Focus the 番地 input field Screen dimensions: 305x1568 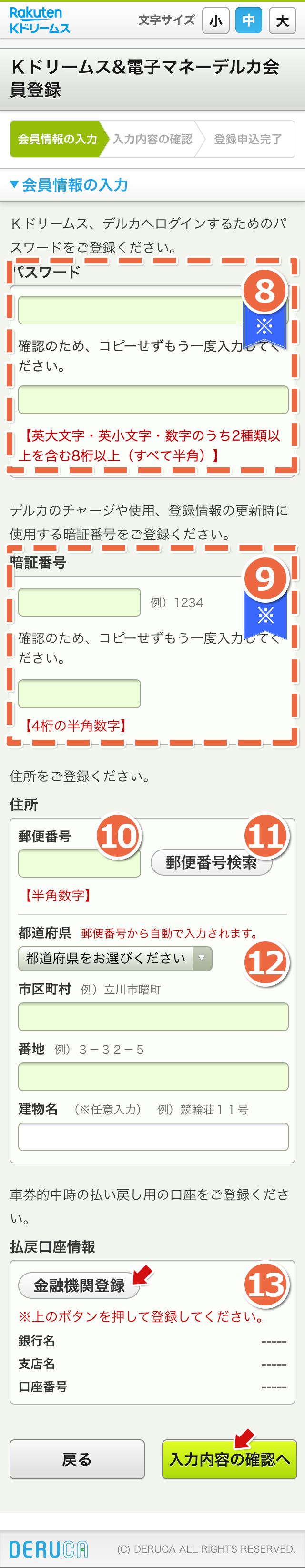[x=153, y=1077]
